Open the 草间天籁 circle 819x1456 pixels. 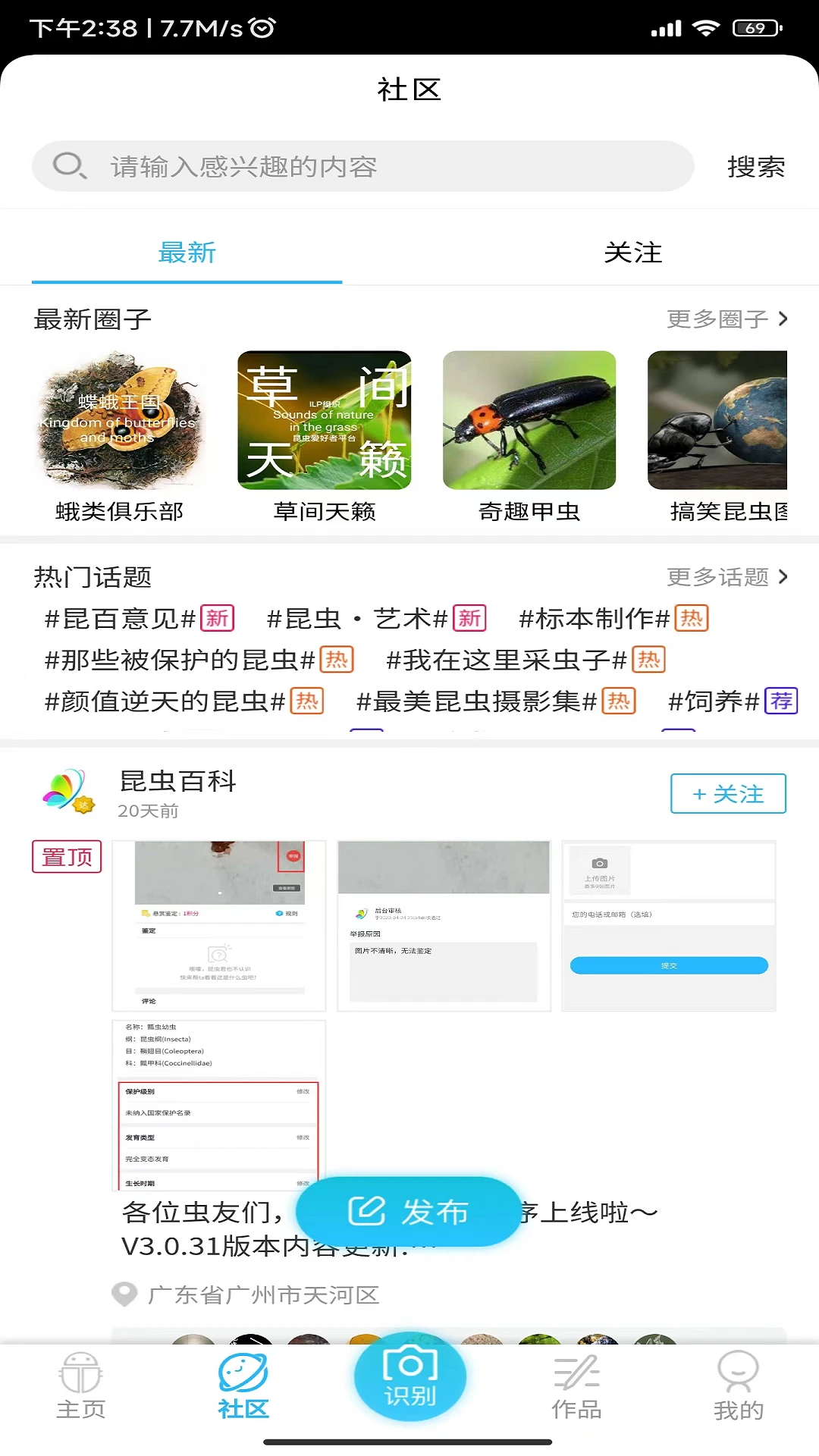tap(325, 436)
